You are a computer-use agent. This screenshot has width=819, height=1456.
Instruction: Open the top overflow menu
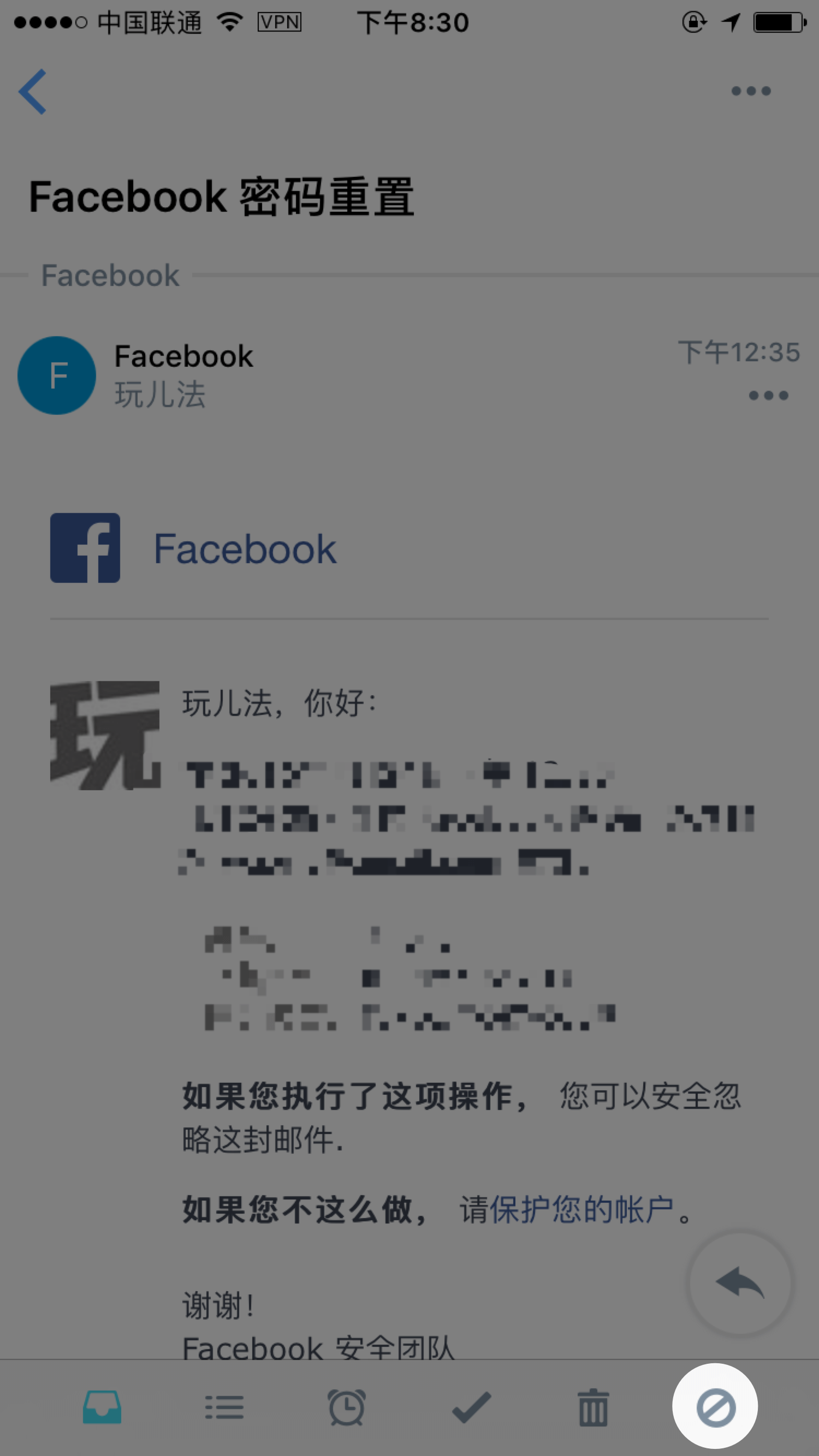tap(751, 91)
